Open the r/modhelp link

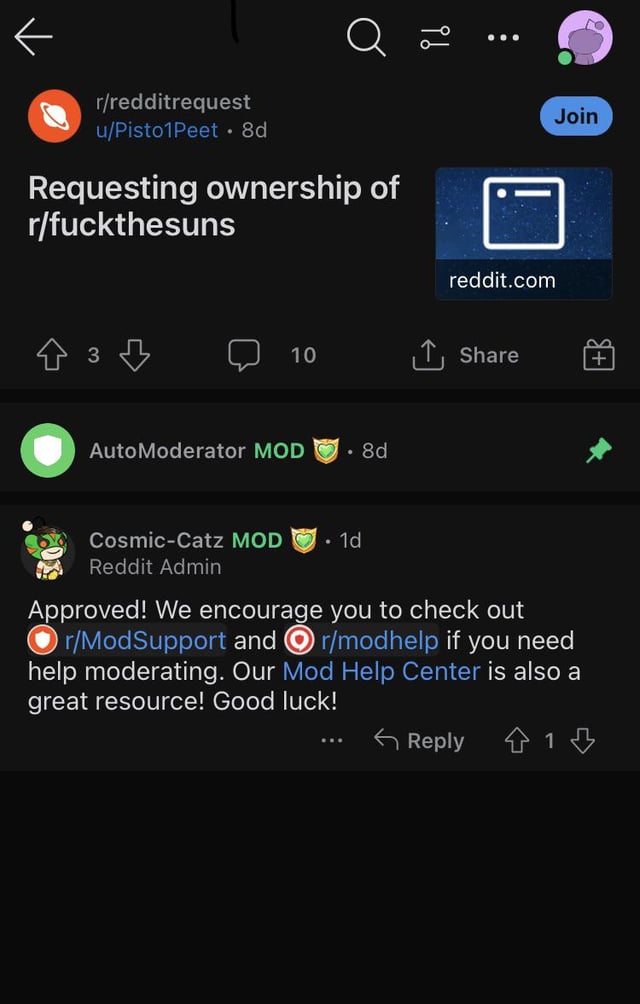click(379, 640)
